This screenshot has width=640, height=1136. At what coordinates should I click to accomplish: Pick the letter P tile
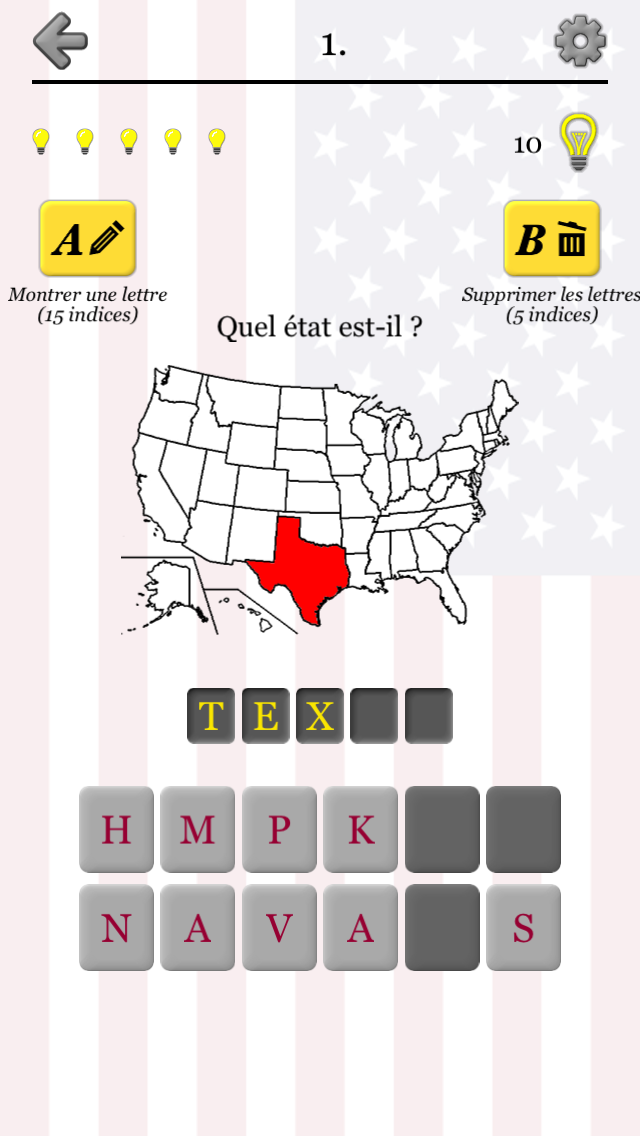279,829
